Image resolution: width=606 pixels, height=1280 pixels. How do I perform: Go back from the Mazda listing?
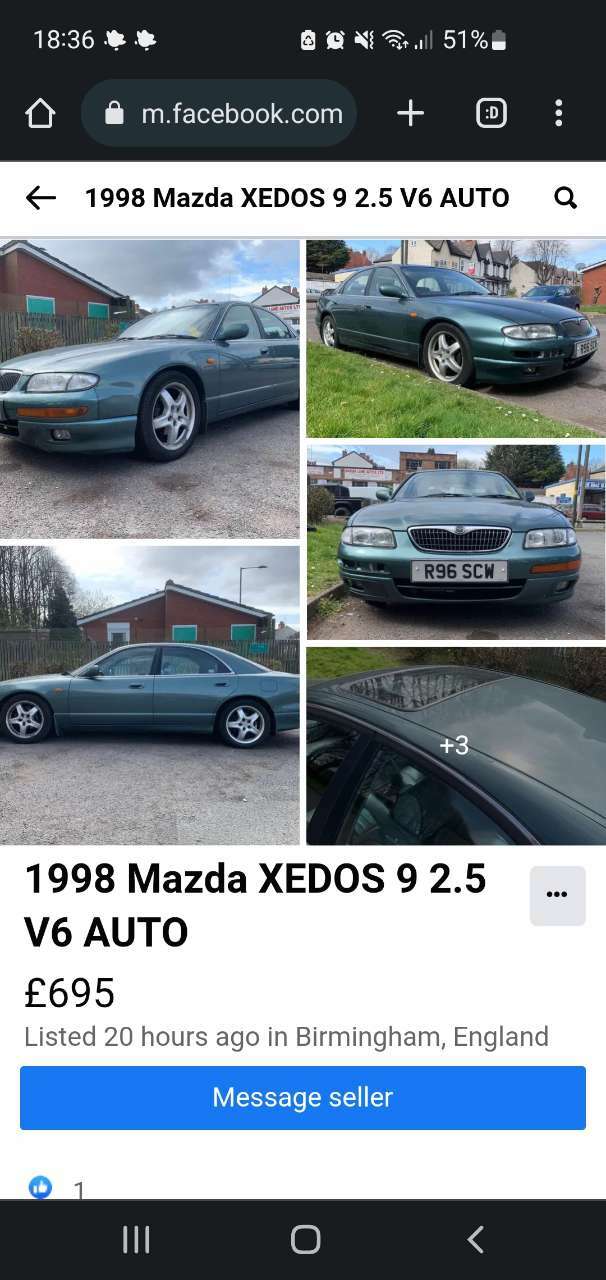40,198
